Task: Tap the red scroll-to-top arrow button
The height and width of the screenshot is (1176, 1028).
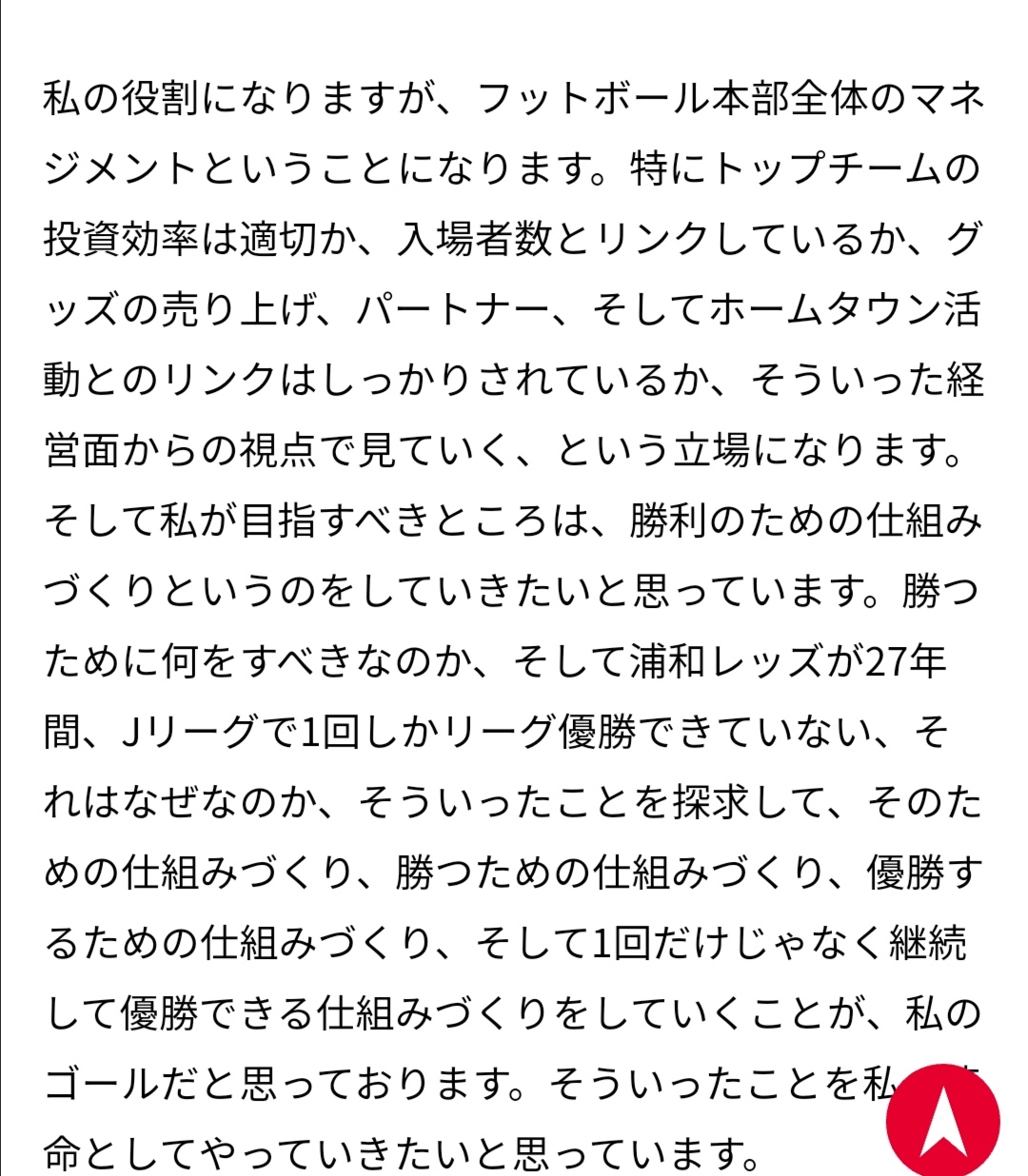Action: (x=942, y=1123)
